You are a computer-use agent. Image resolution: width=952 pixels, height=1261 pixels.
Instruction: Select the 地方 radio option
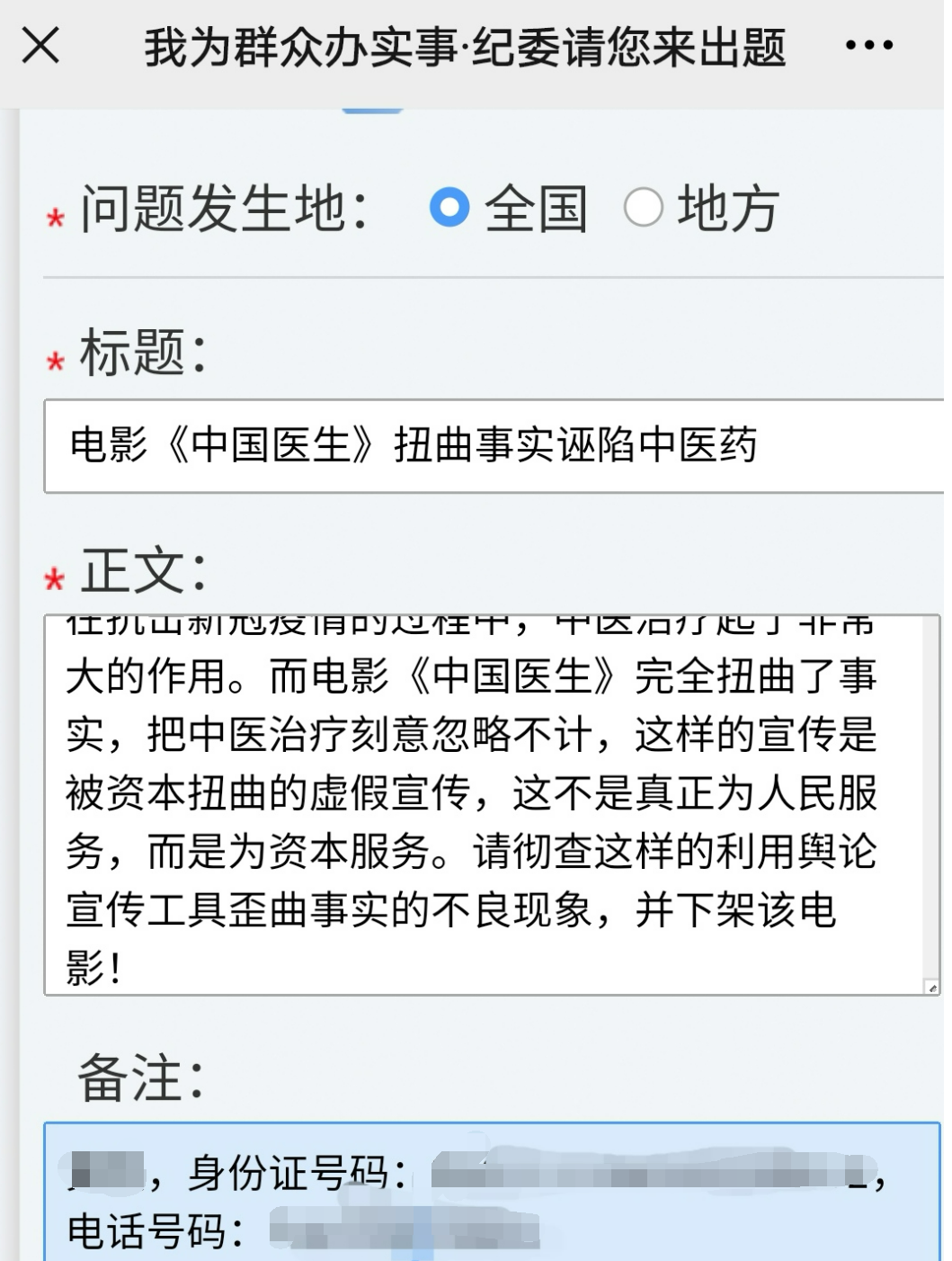644,208
